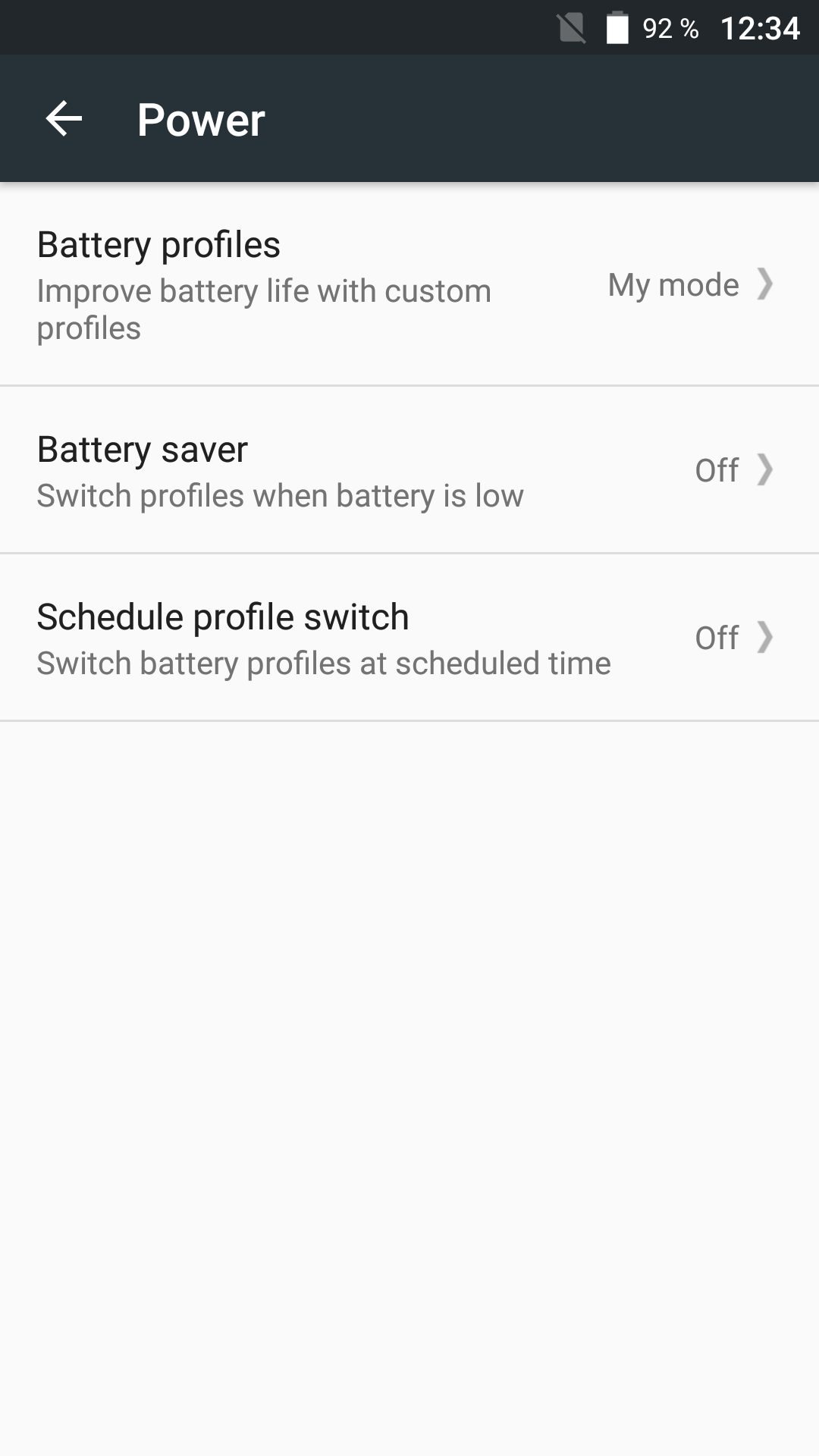Open Schedule profile switch

point(409,638)
